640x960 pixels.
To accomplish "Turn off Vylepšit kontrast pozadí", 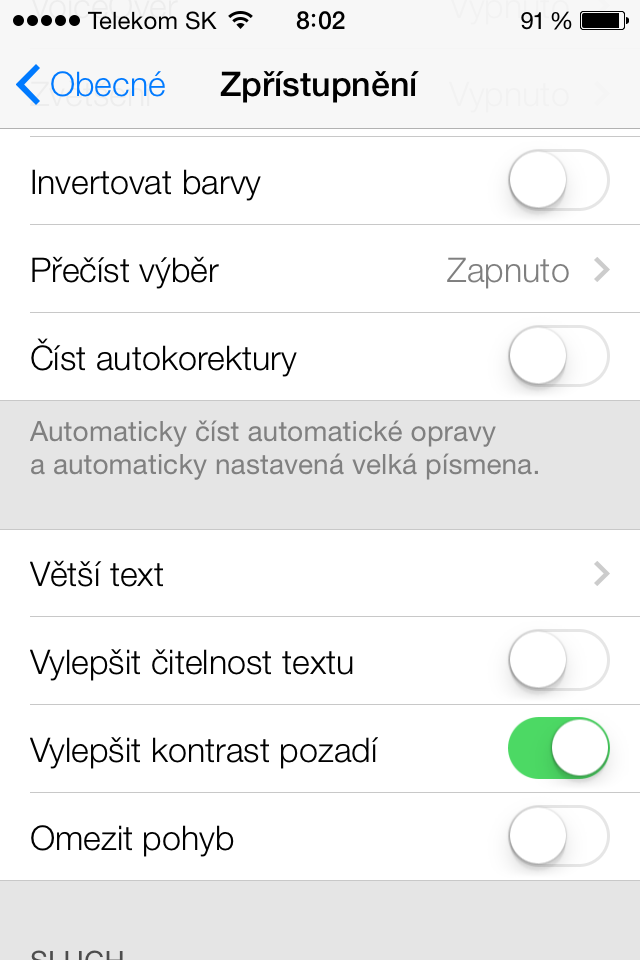I will tap(558, 750).
